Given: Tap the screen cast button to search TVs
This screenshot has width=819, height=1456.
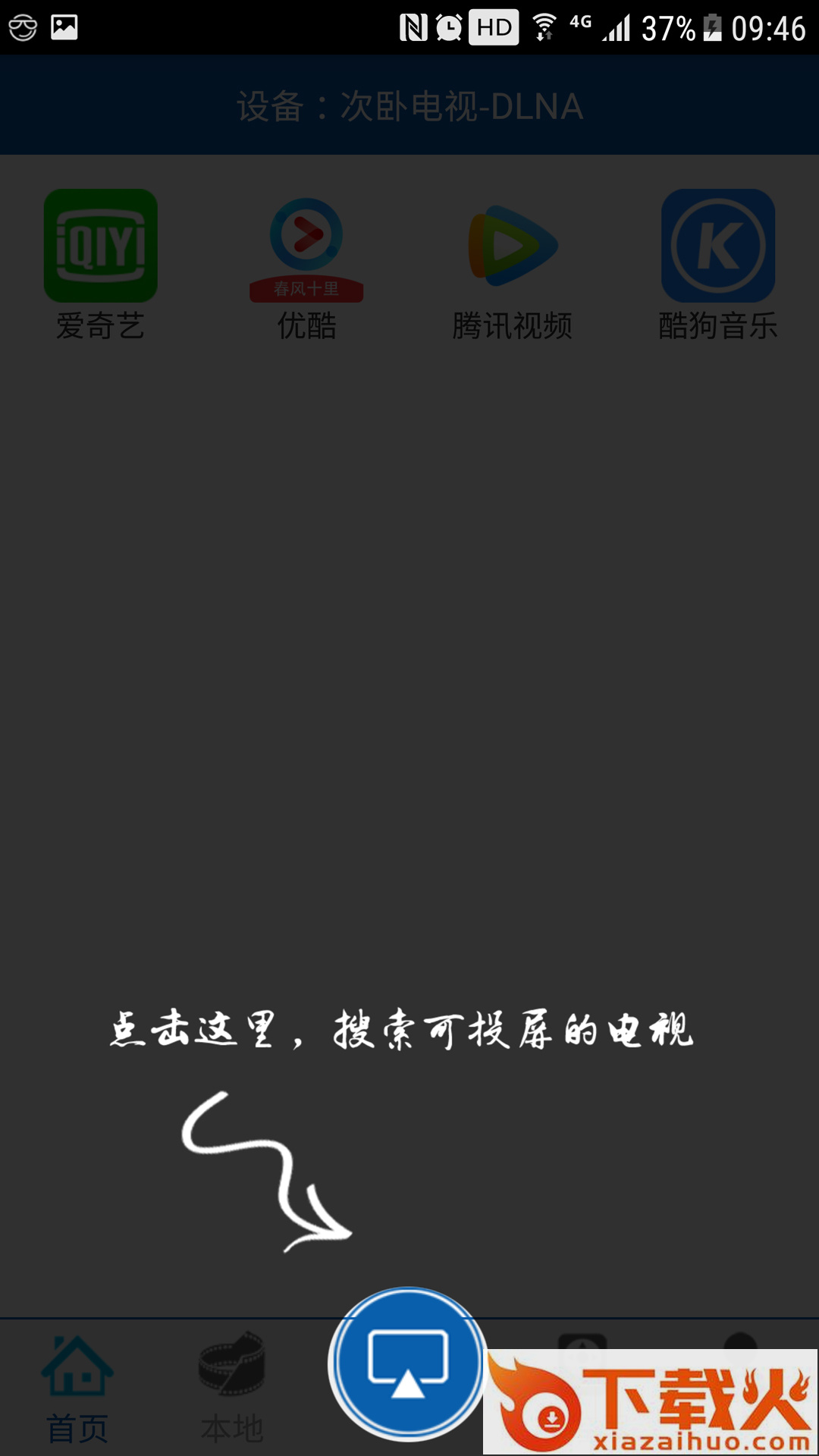Looking at the screenshot, I should click(408, 1363).
